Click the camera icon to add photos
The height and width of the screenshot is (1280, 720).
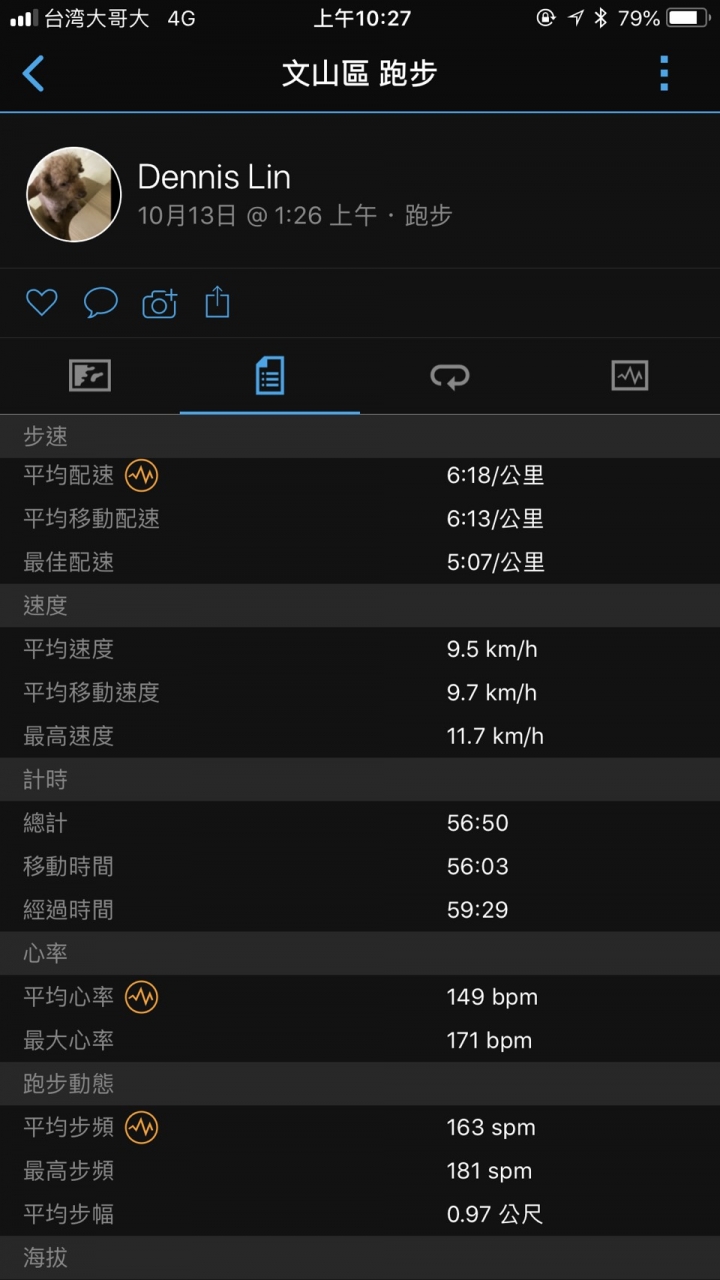coord(159,302)
